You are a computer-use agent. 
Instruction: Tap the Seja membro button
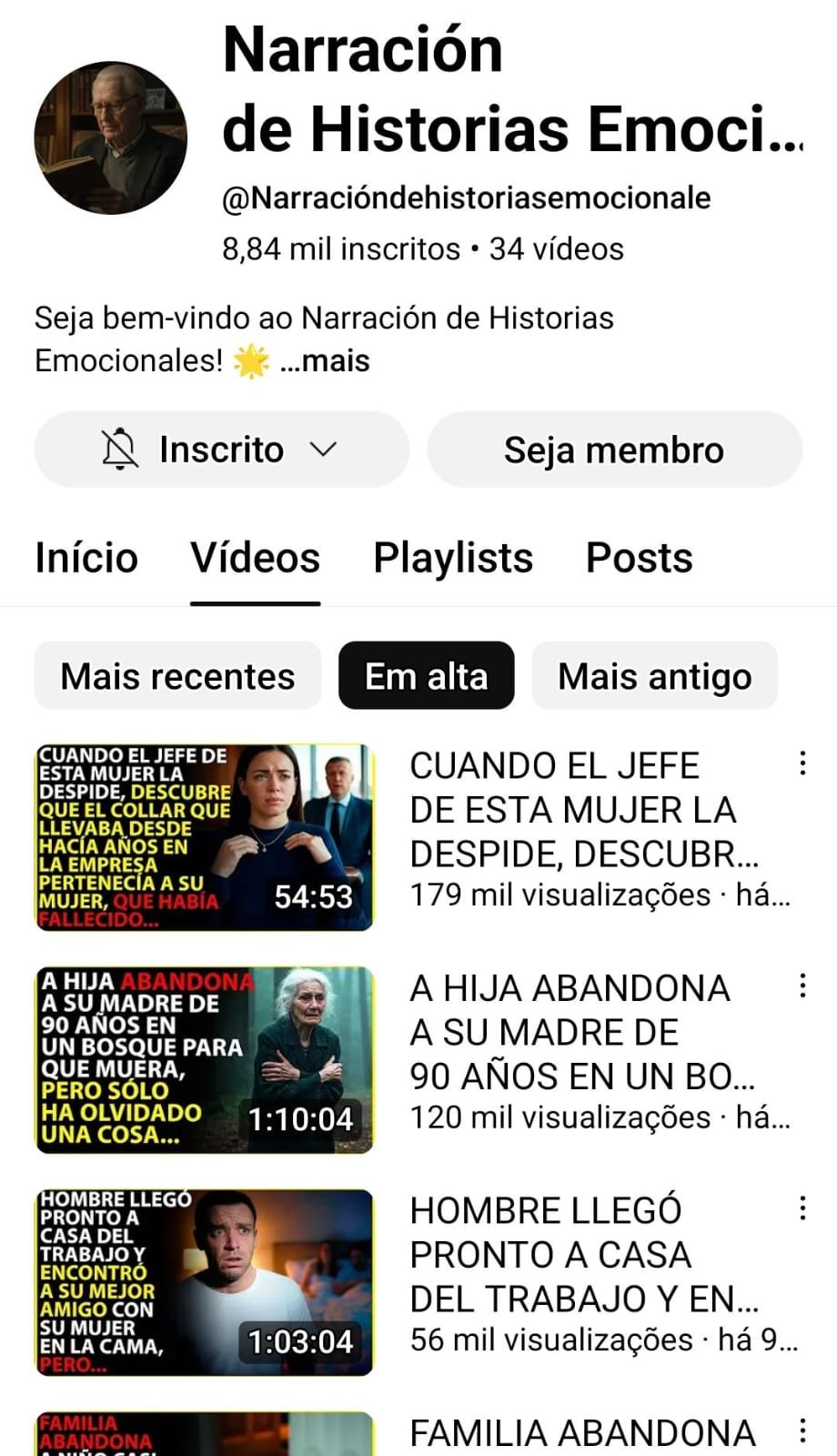tap(614, 450)
